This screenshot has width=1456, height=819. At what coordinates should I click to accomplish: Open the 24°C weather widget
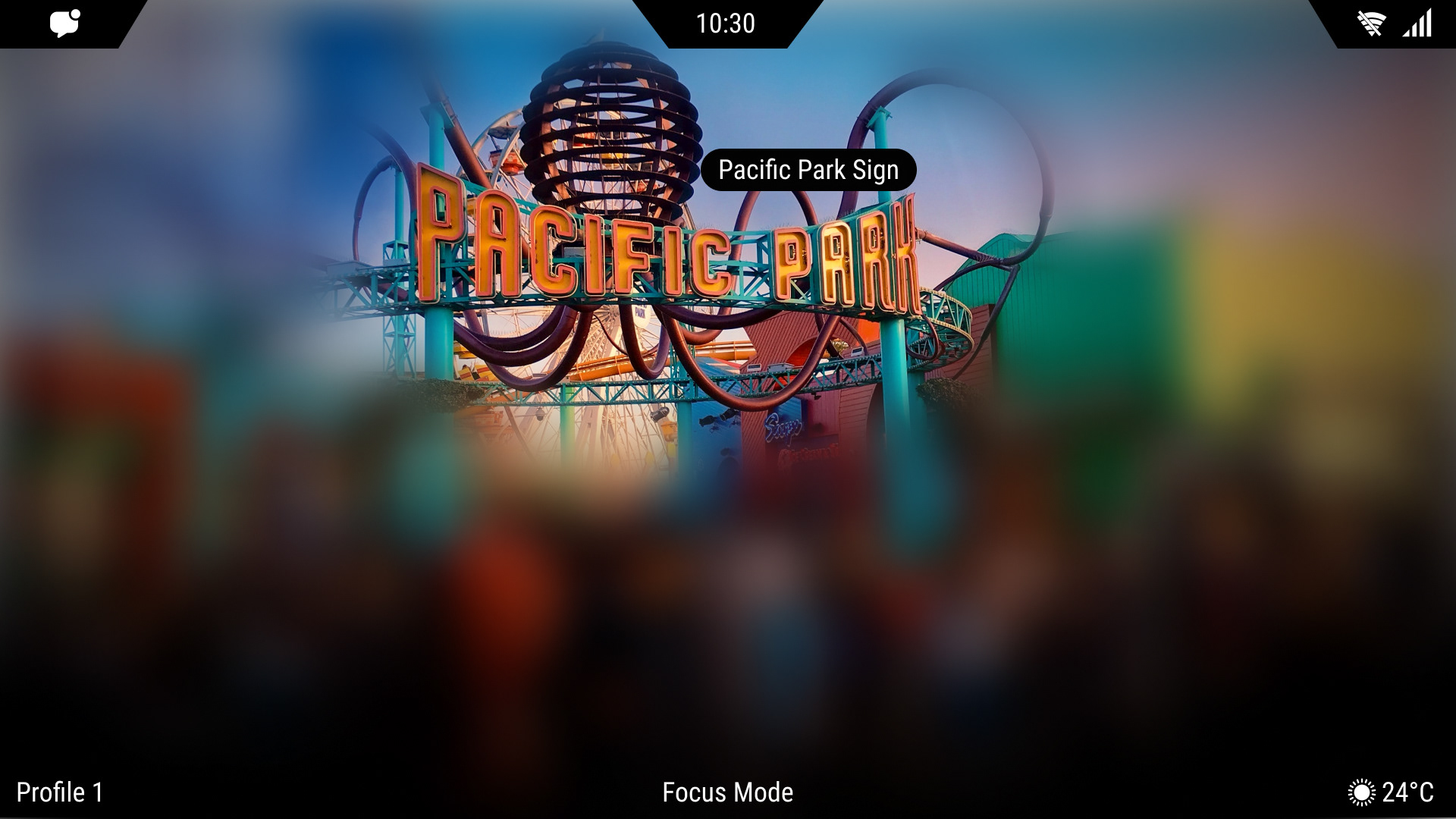(x=1391, y=792)
